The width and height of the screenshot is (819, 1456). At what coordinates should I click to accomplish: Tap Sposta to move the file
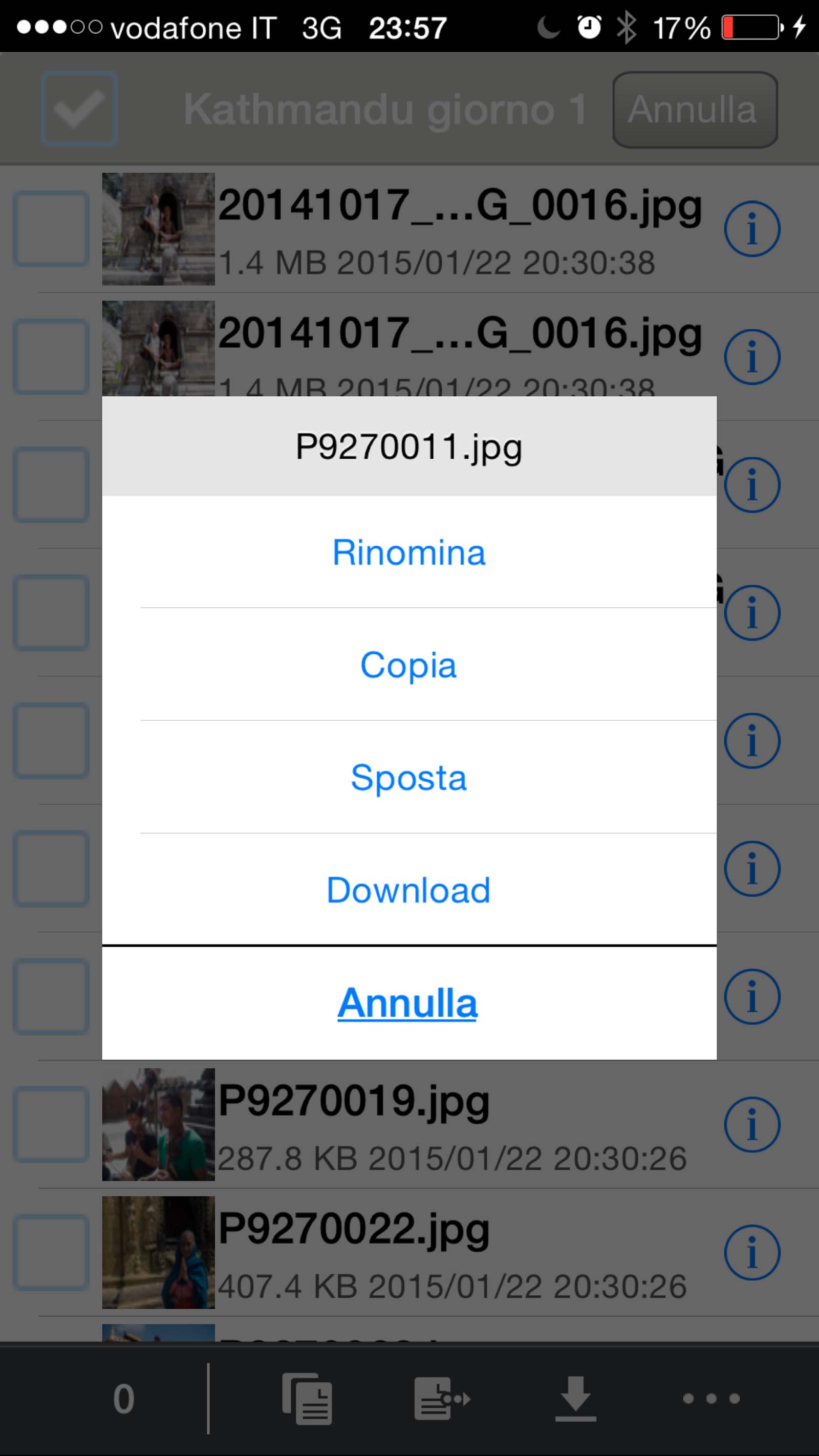408,777
